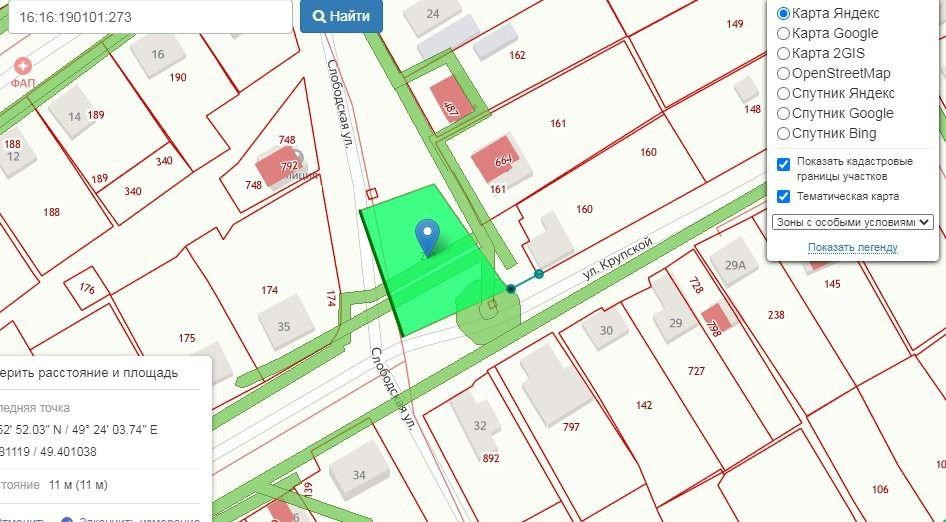Tap the cadastral number search field

click(x=147, y=17)
